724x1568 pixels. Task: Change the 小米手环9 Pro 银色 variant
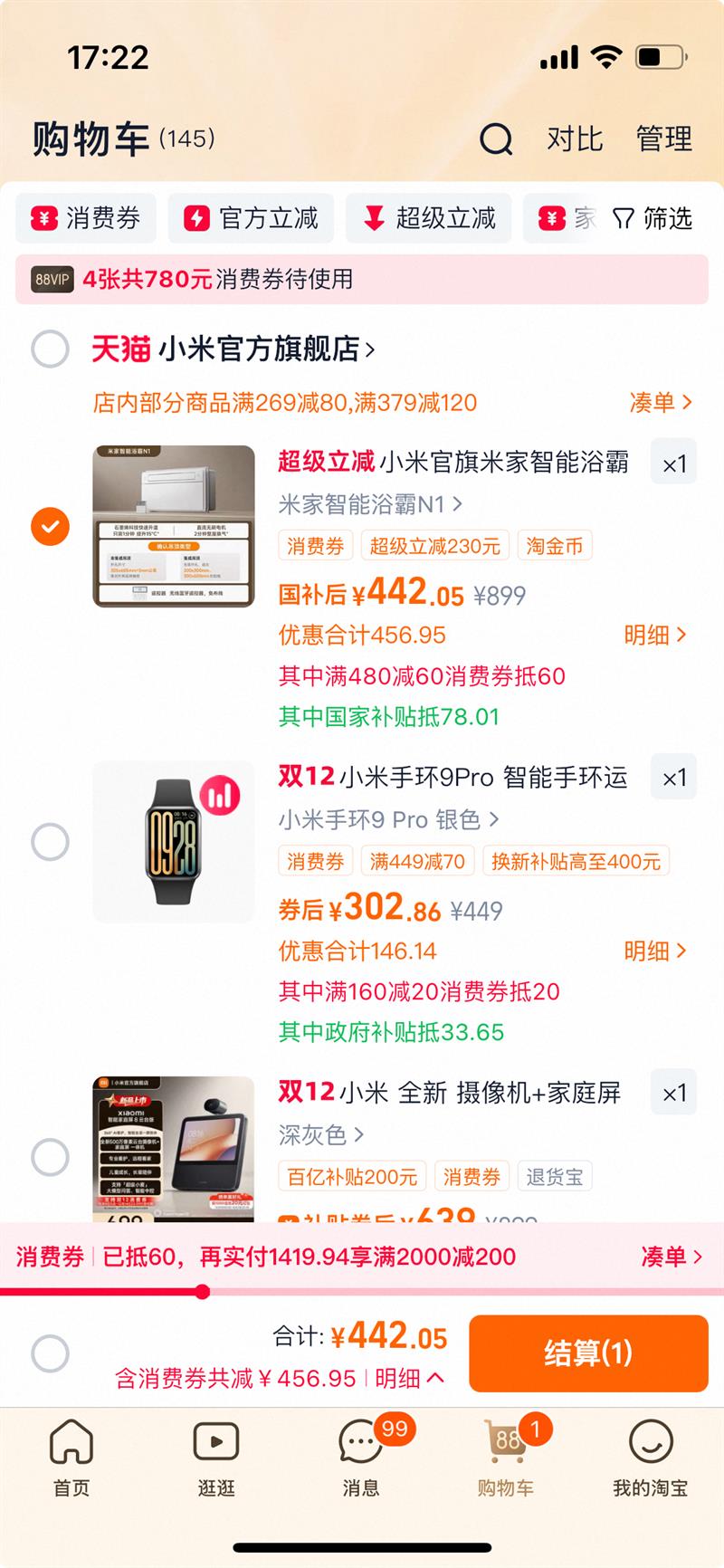pyautogui.click(x=388, y=819)
